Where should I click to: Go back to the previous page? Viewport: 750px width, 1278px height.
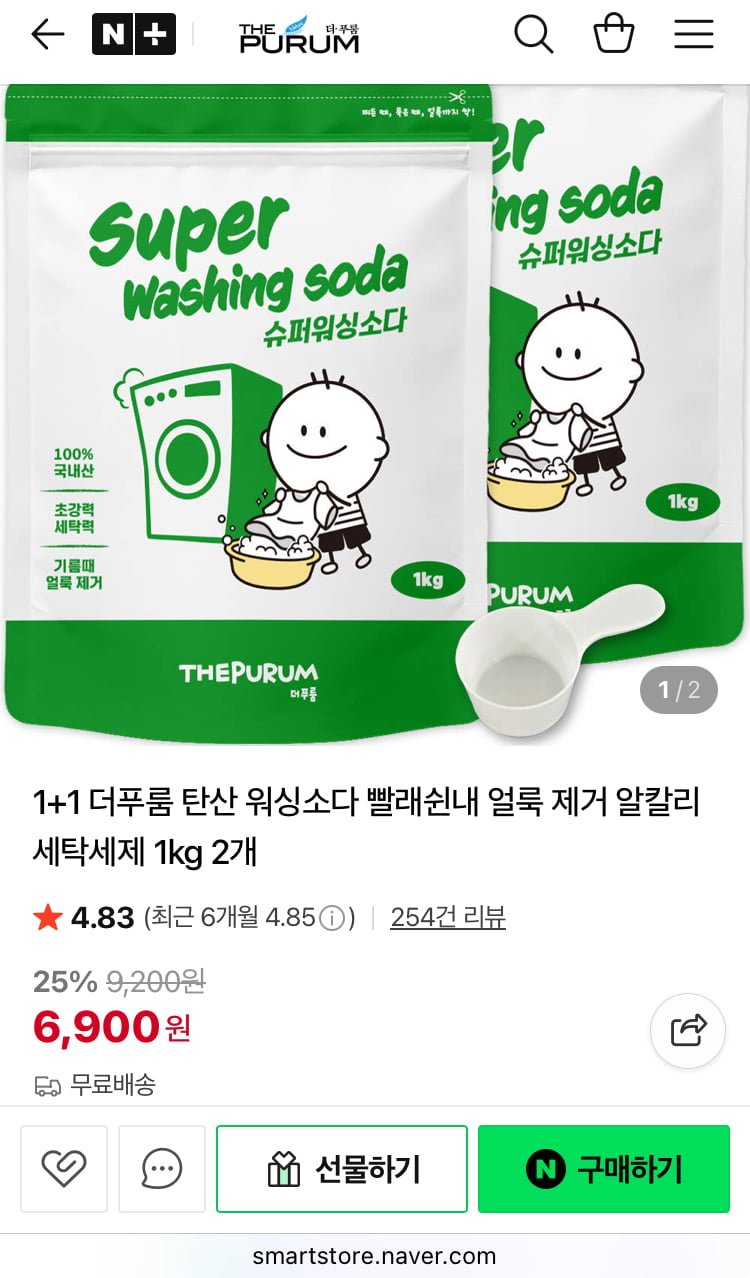[47, 35]
